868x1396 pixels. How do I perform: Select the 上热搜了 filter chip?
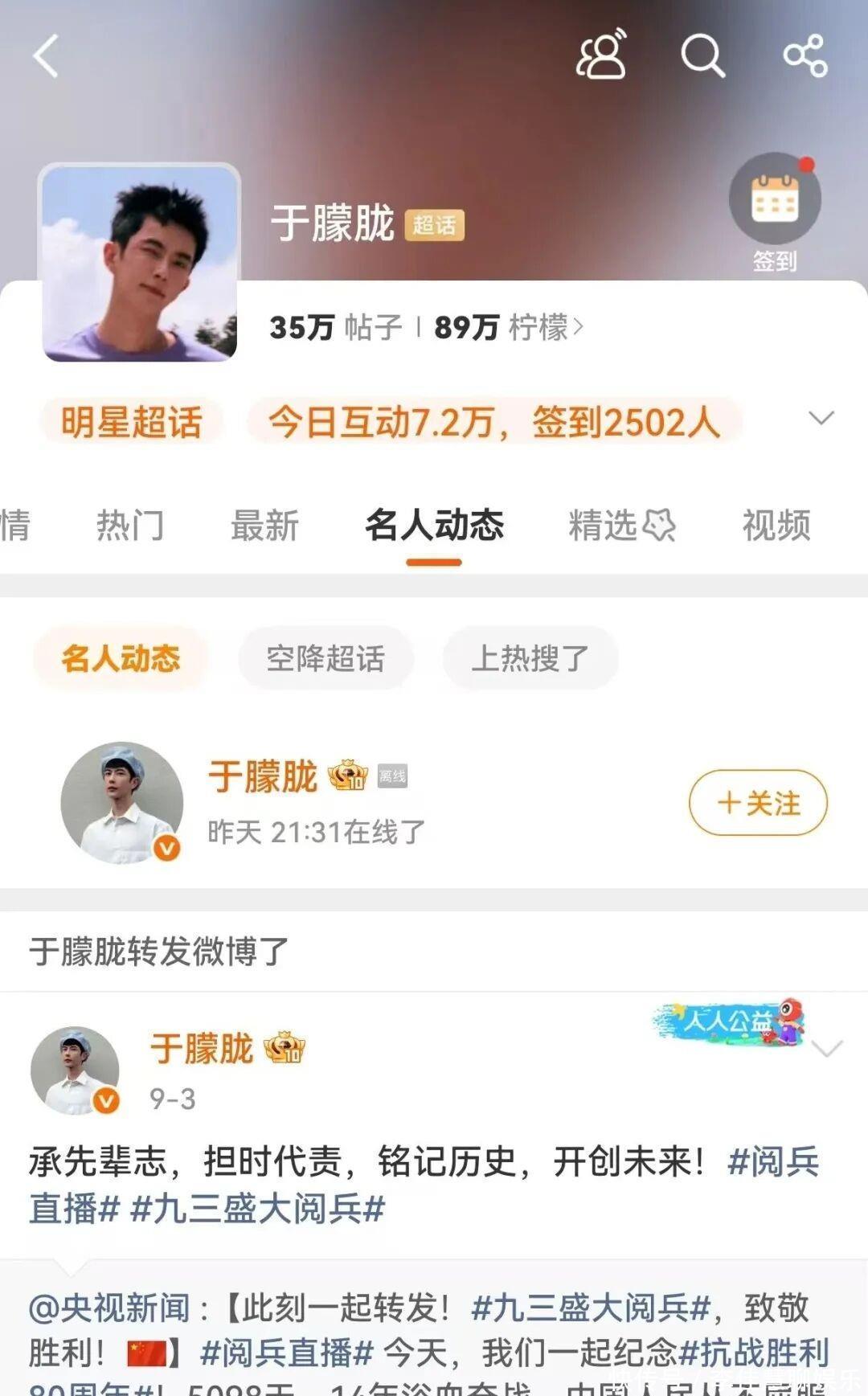coord(530,658)
